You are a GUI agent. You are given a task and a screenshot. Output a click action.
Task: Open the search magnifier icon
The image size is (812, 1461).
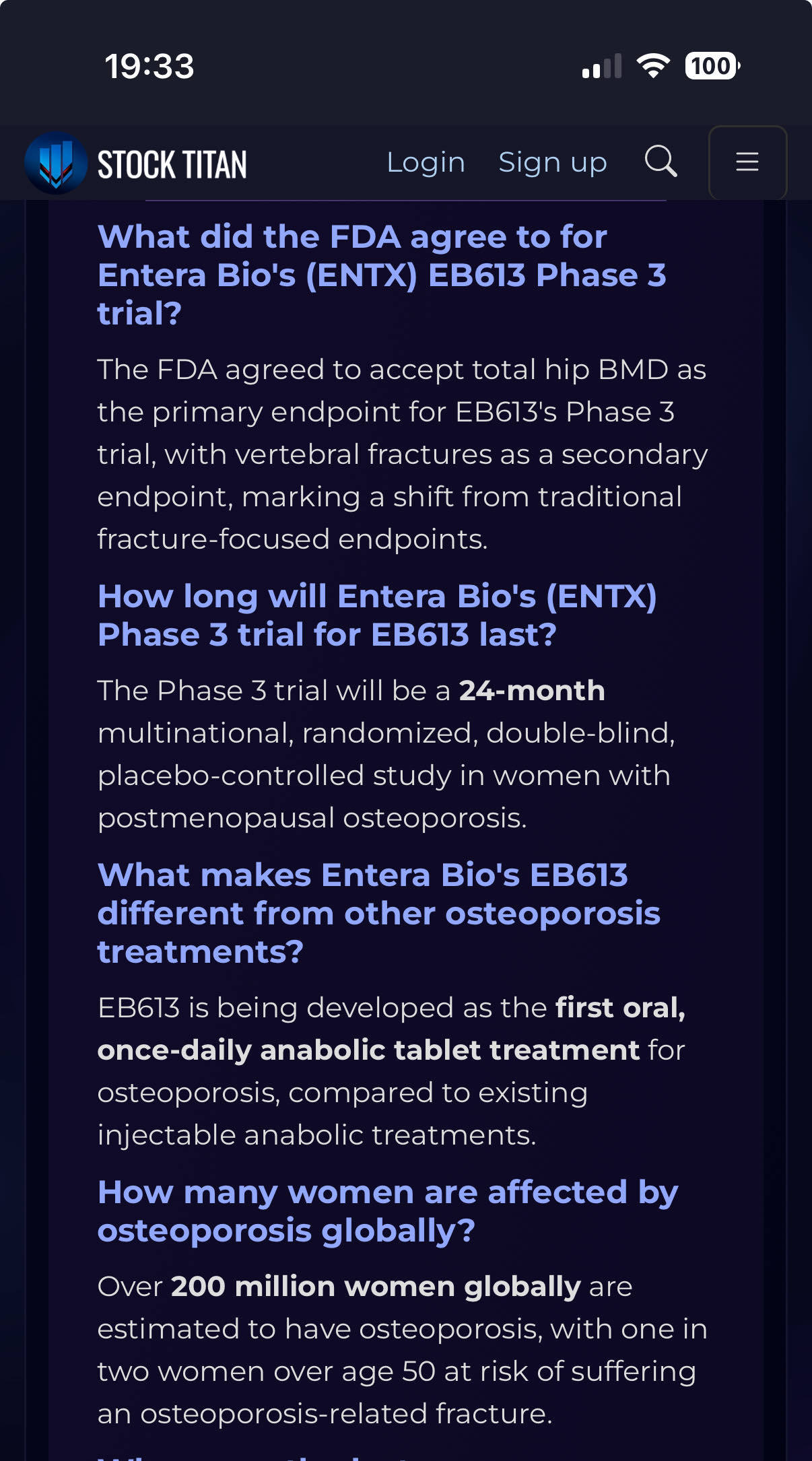tap(661, 162)
